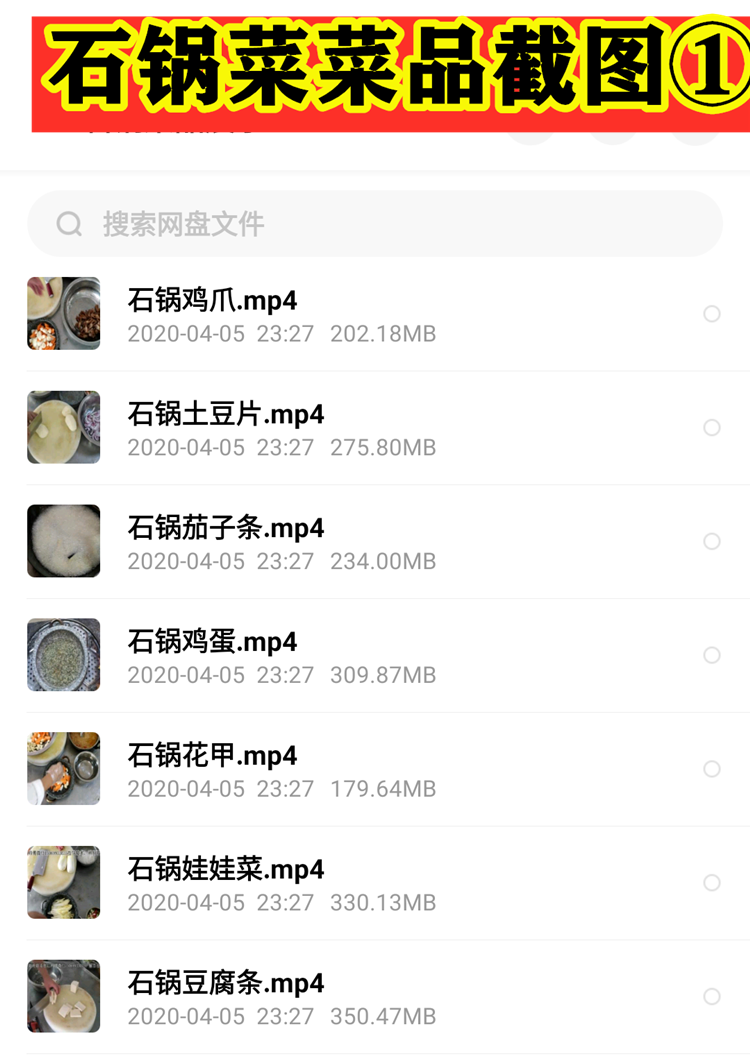Image resolution: width=750 pixels, height=1056 pixels.
Task: Play the 石锅鸡蛋.mp4 video entry
Action: click(213, 641)
